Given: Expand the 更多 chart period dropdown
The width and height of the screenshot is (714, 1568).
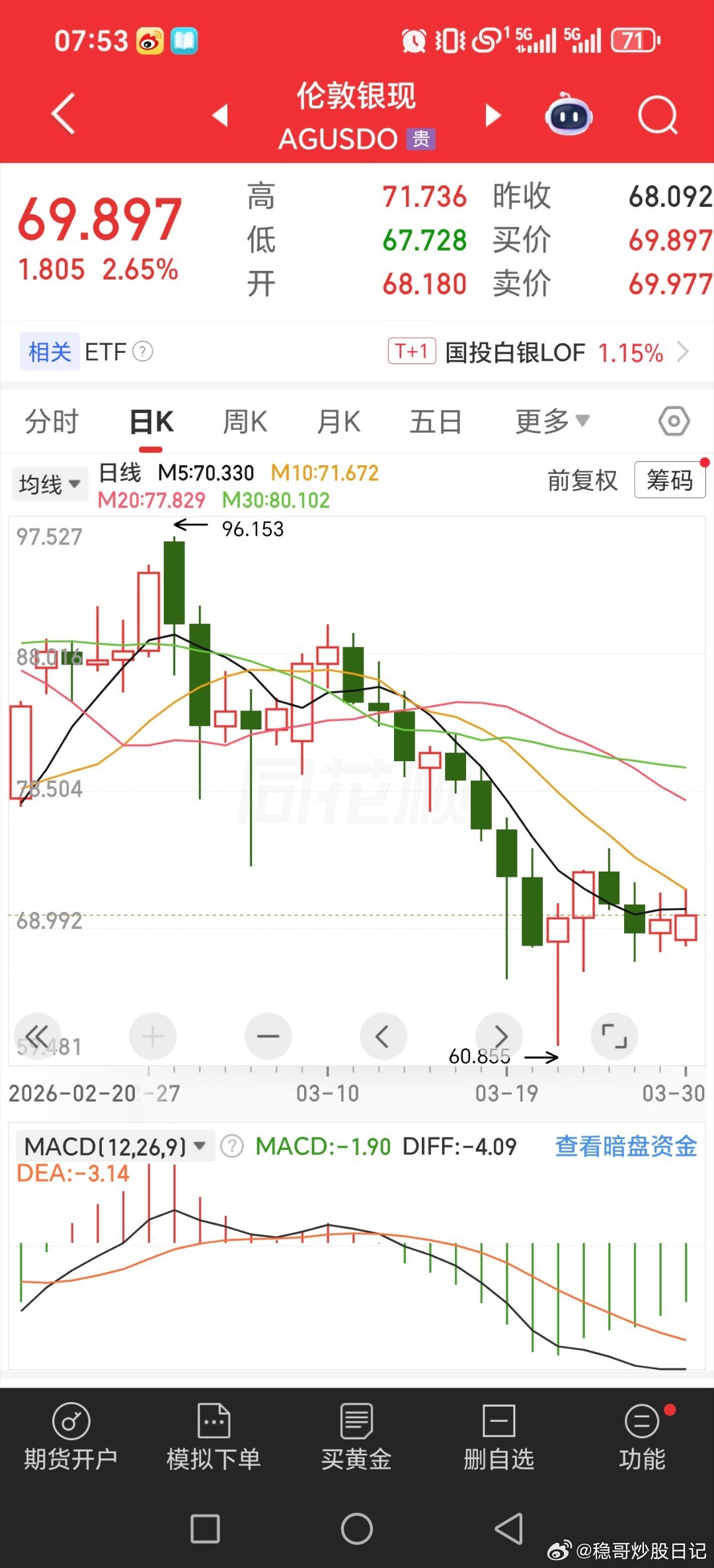Looking at the screenshot, I should point(551,420).
